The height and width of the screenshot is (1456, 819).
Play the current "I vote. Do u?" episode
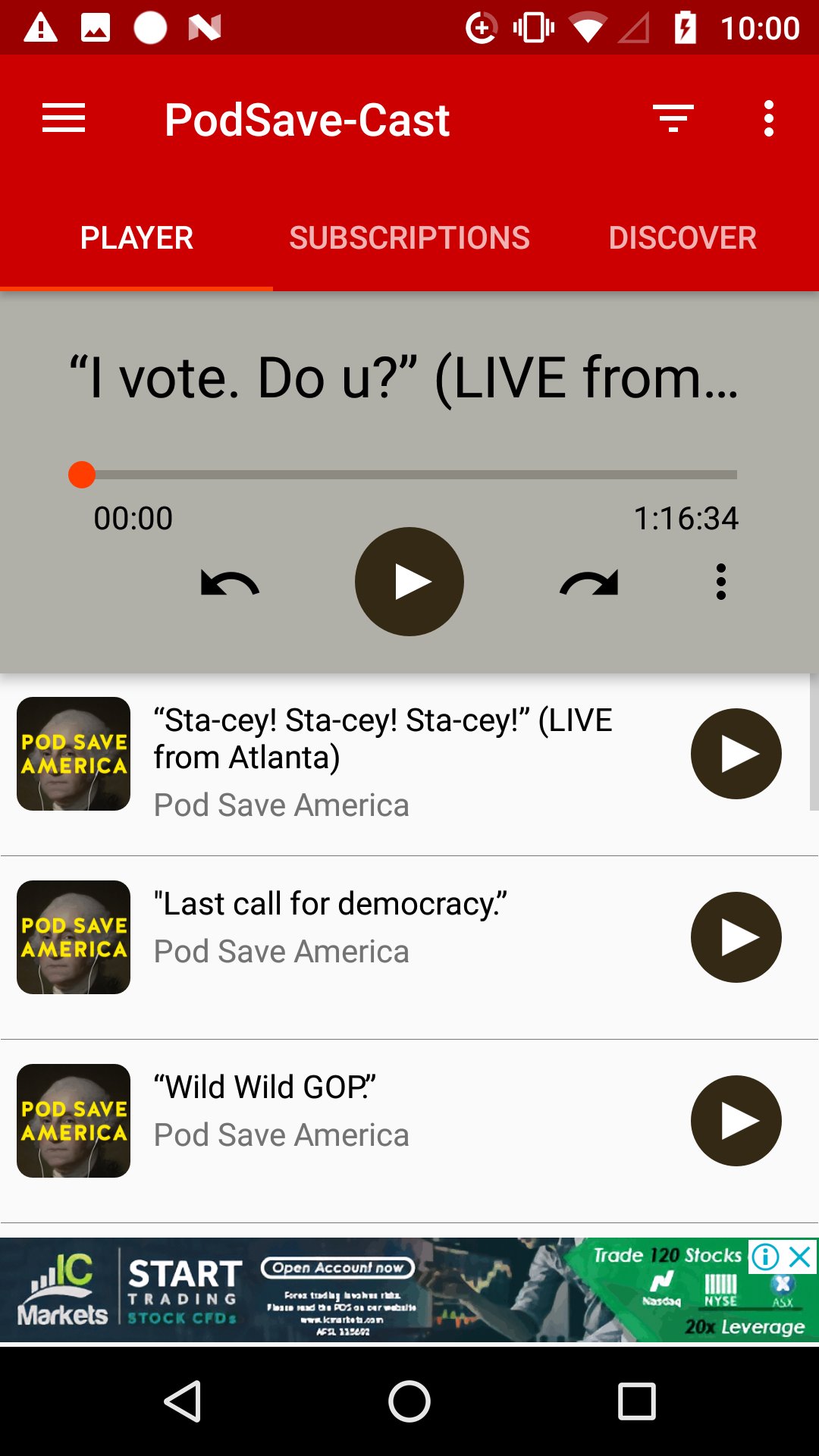pos(409,582)
